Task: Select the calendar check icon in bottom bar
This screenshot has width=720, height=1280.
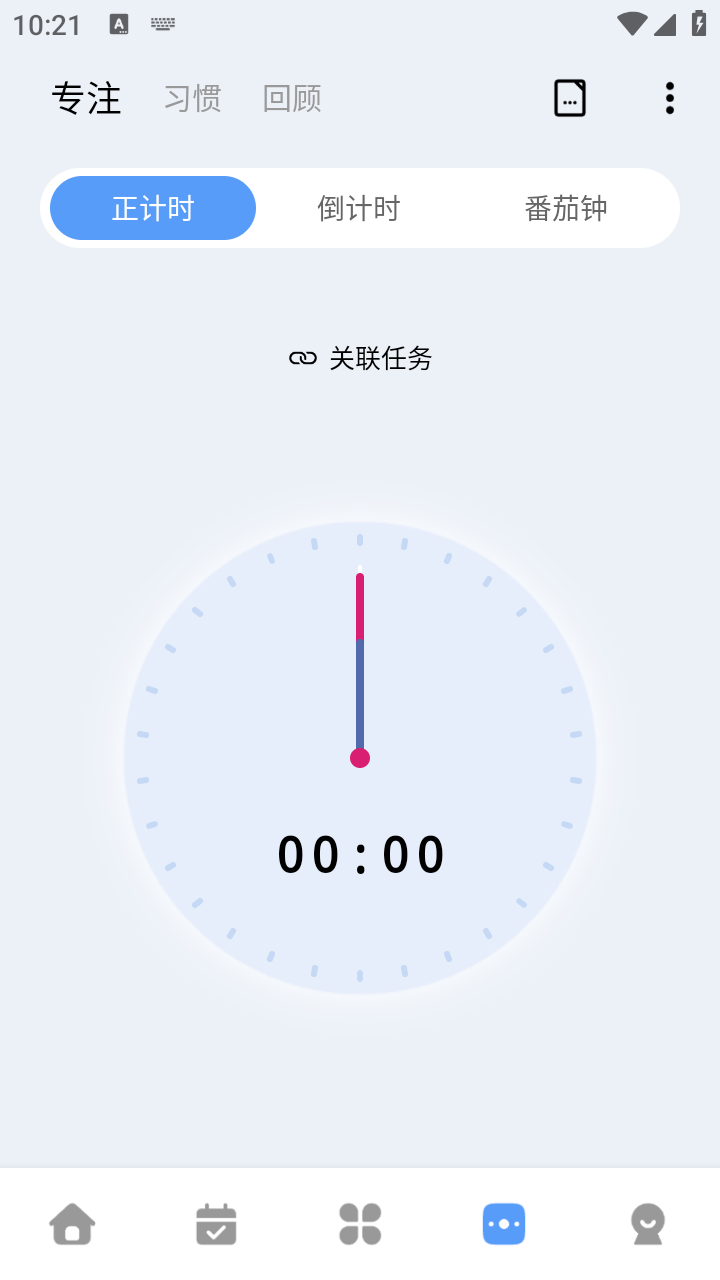Action: click(215, 1222)
